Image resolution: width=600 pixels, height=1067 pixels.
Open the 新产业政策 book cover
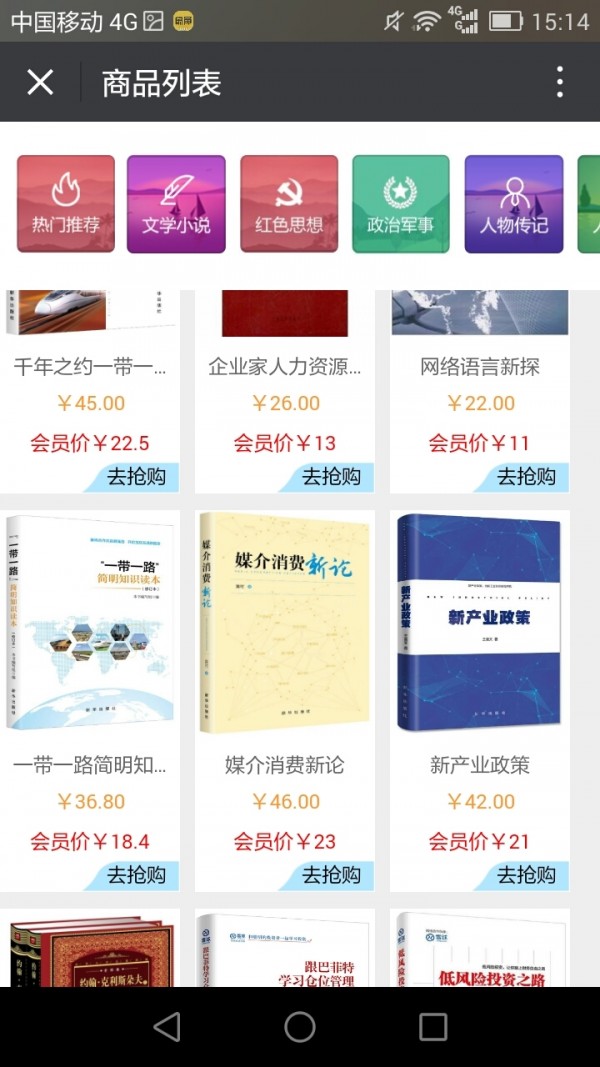point(480,622)
